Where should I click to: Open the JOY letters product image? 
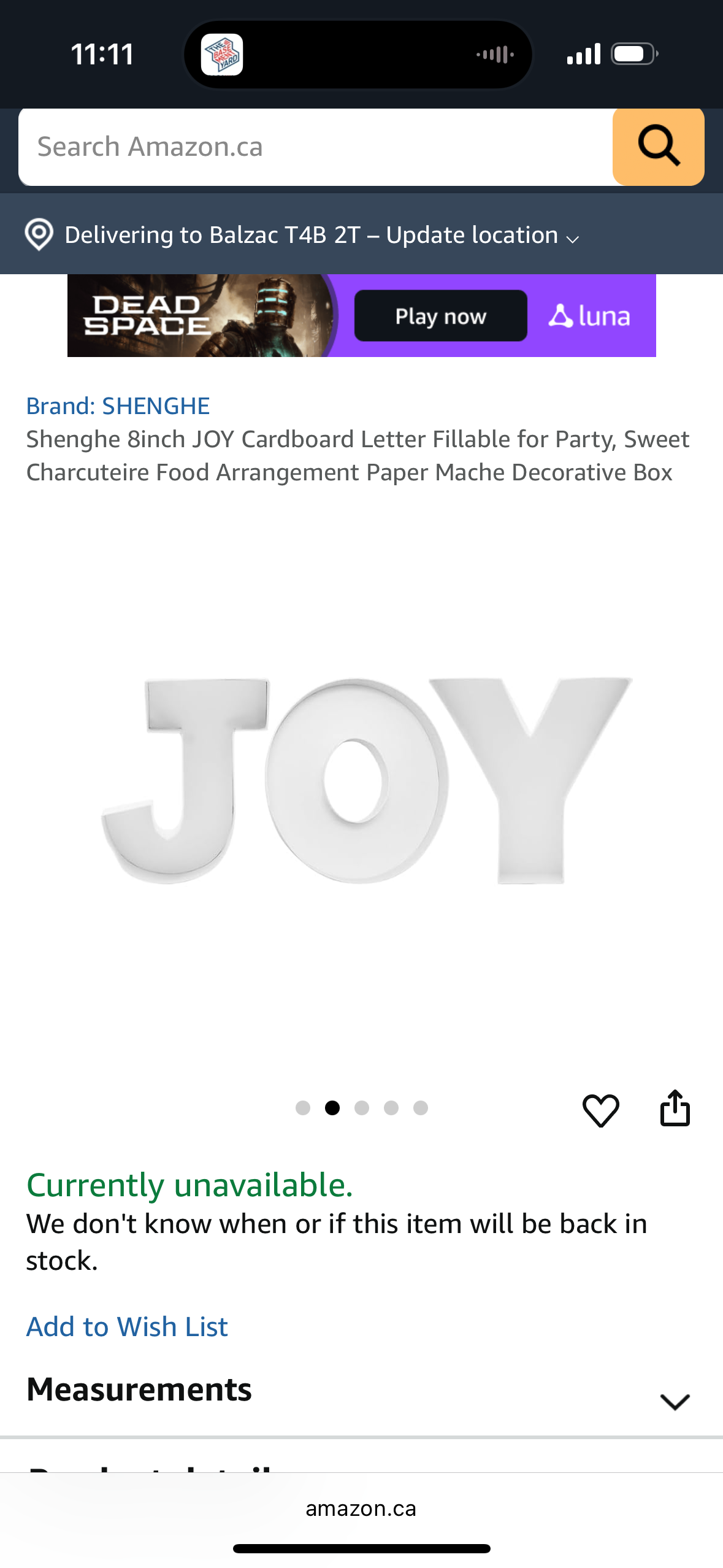[362, 780]
